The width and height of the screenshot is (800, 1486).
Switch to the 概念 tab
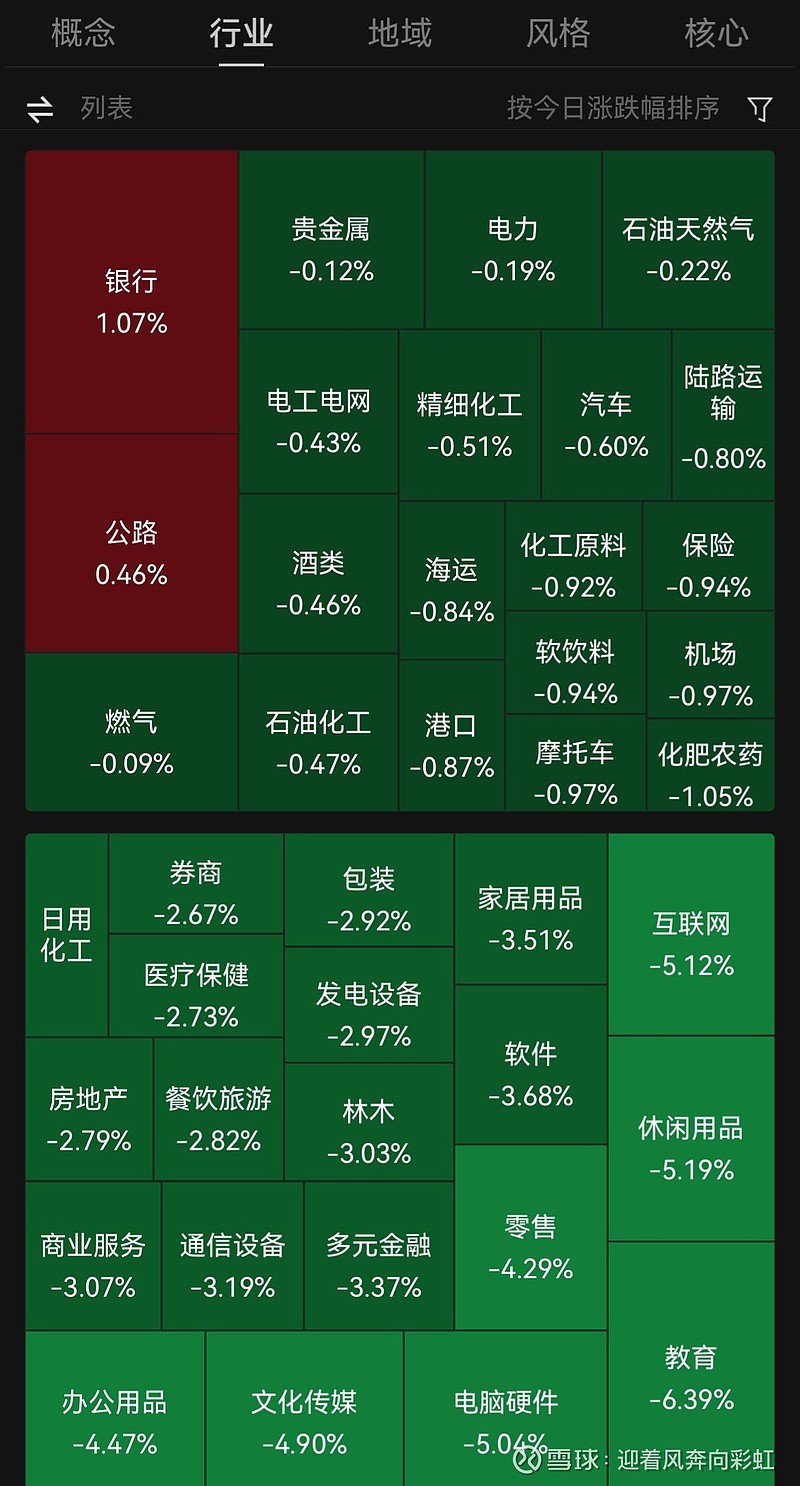tap(80, 33)
